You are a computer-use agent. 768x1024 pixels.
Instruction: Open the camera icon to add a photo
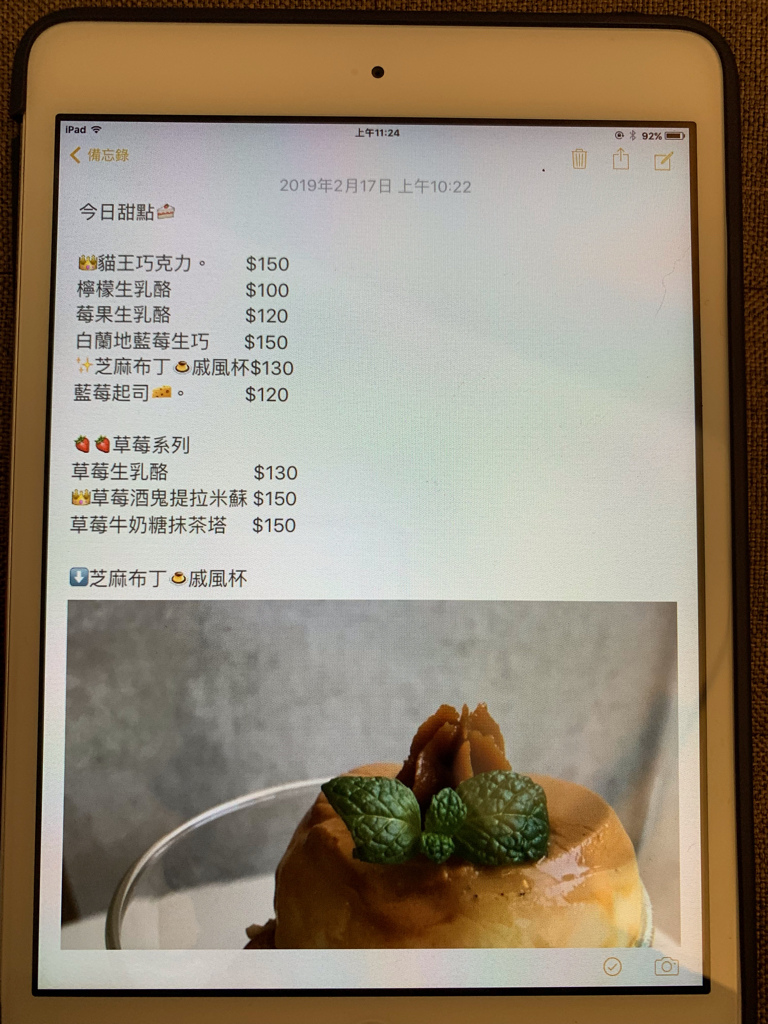(666, 966)
